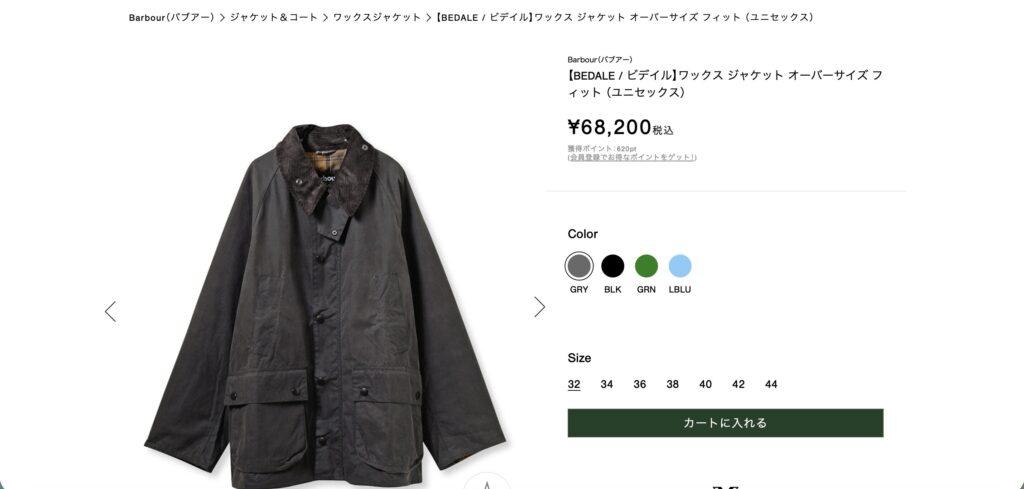Go to ジャケット&コート breadcrumb category
The width and height of the screenshot is (1024, 489).
coord(274,17)
